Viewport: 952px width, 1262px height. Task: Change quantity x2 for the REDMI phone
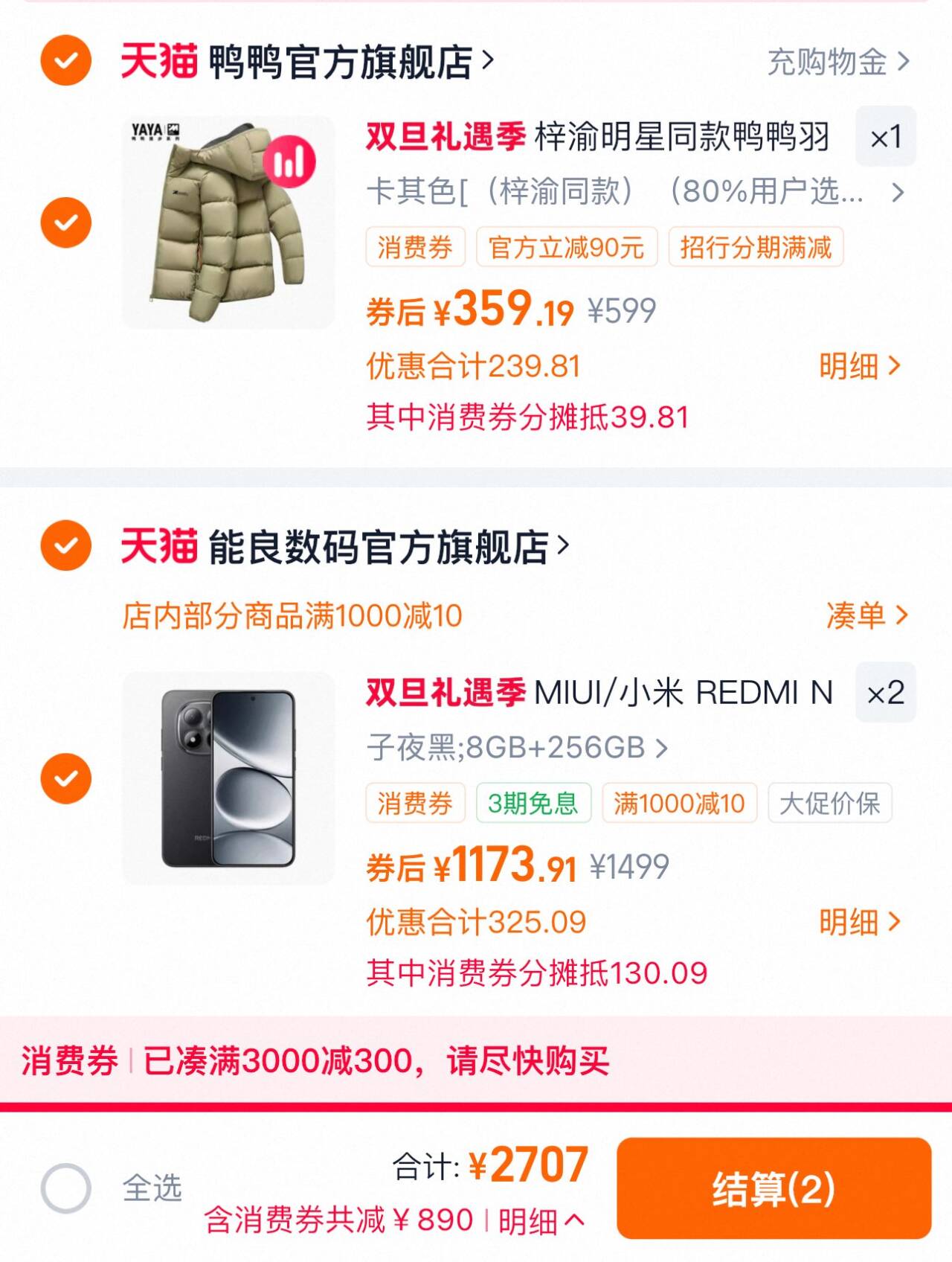(885, 693)
